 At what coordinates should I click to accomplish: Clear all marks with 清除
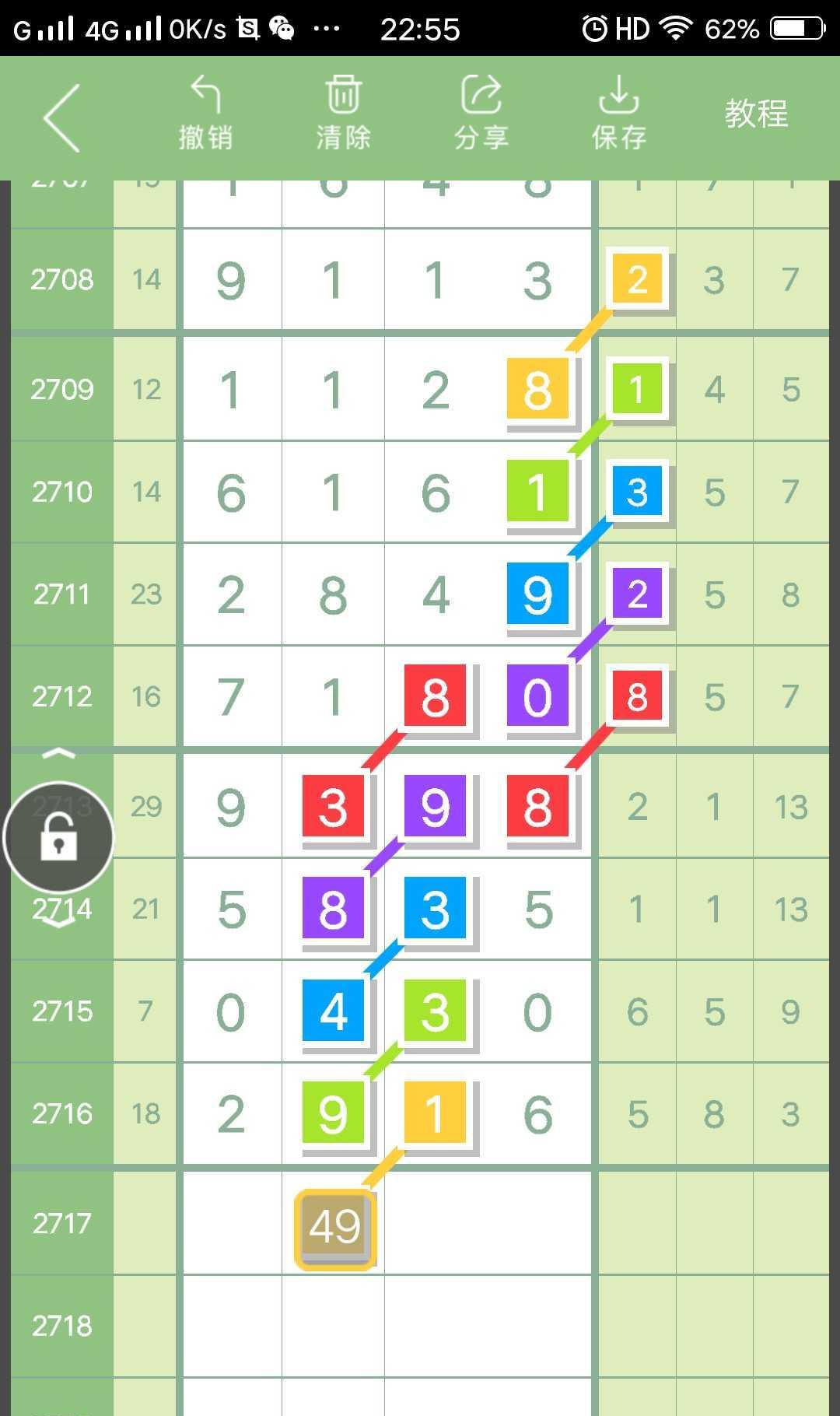[343, 114]
